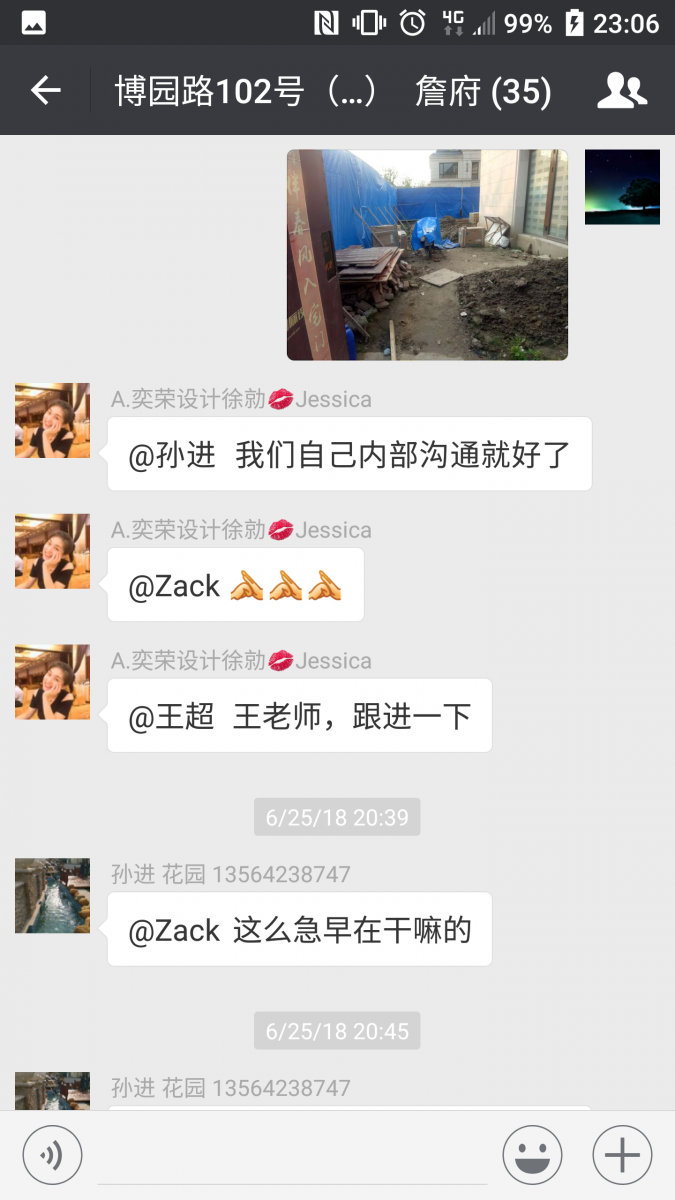Image resolution: width=675 pixels, height=1200 pixels.
Task: Open the construction site photo message
Action: pos(427,255)
